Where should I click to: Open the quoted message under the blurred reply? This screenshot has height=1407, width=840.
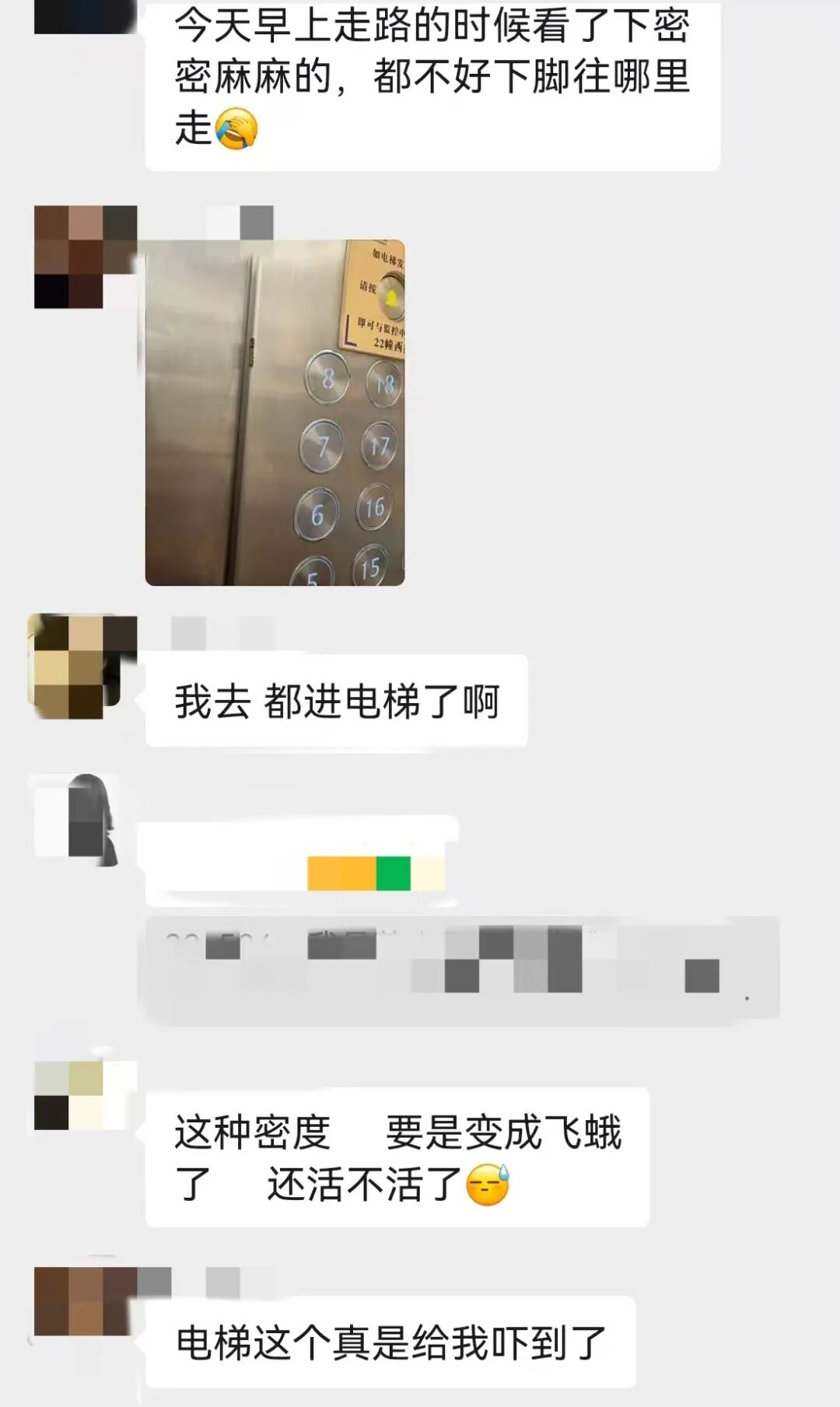(x=462, y=968)
